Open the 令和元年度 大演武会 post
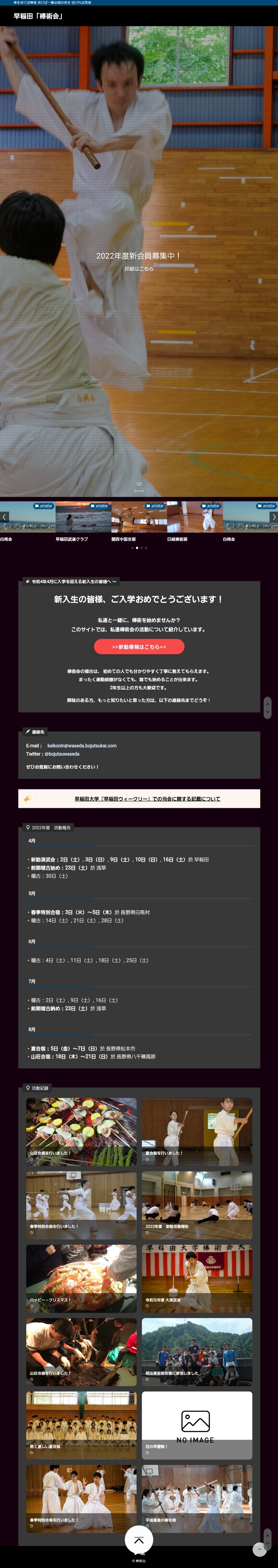This screenshot has width=278, height=1568. (x=197, y=1278)
